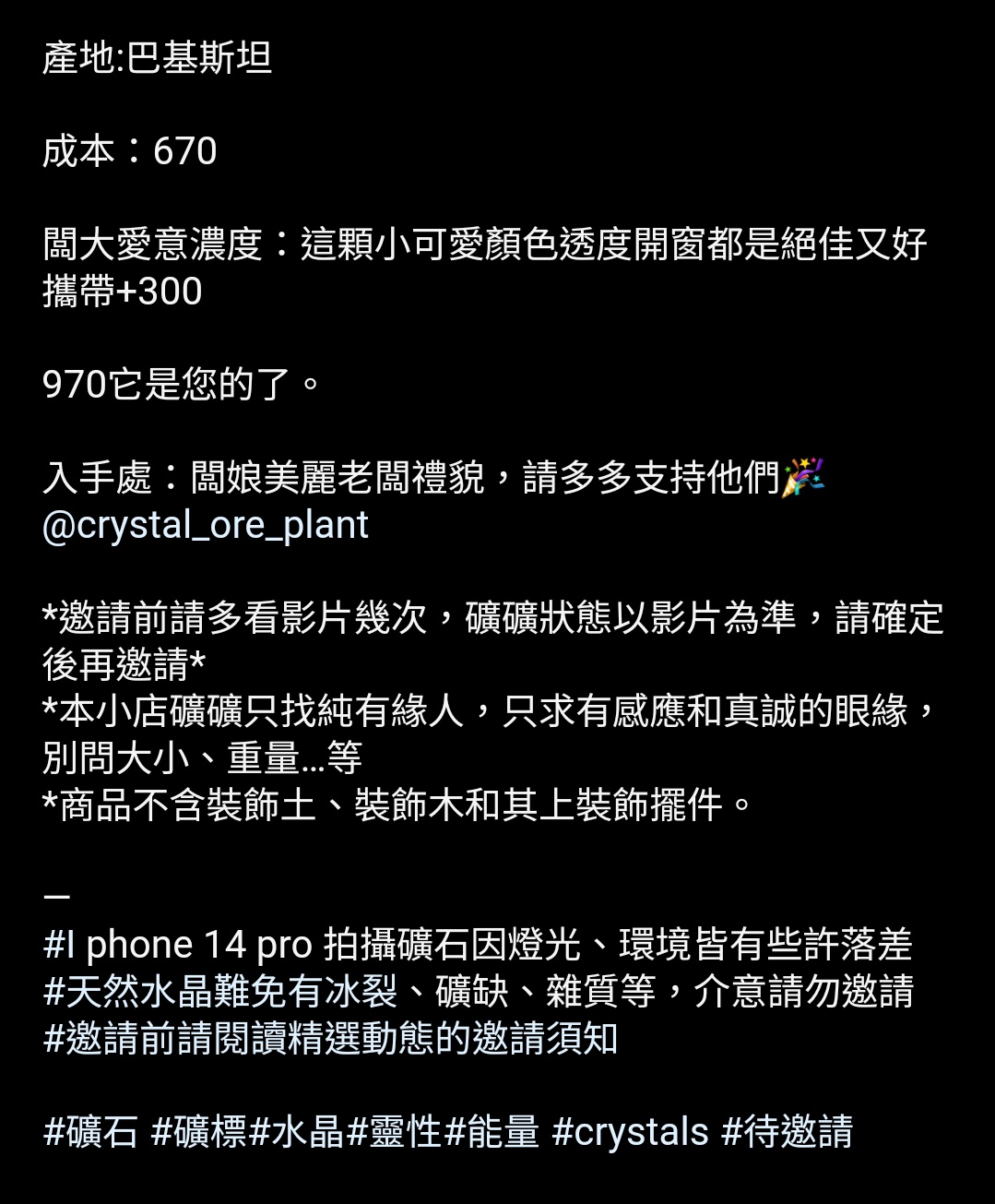The image size is (995, 1204).
Task: Open the #水晶 hashtag
Action: 297,1132
